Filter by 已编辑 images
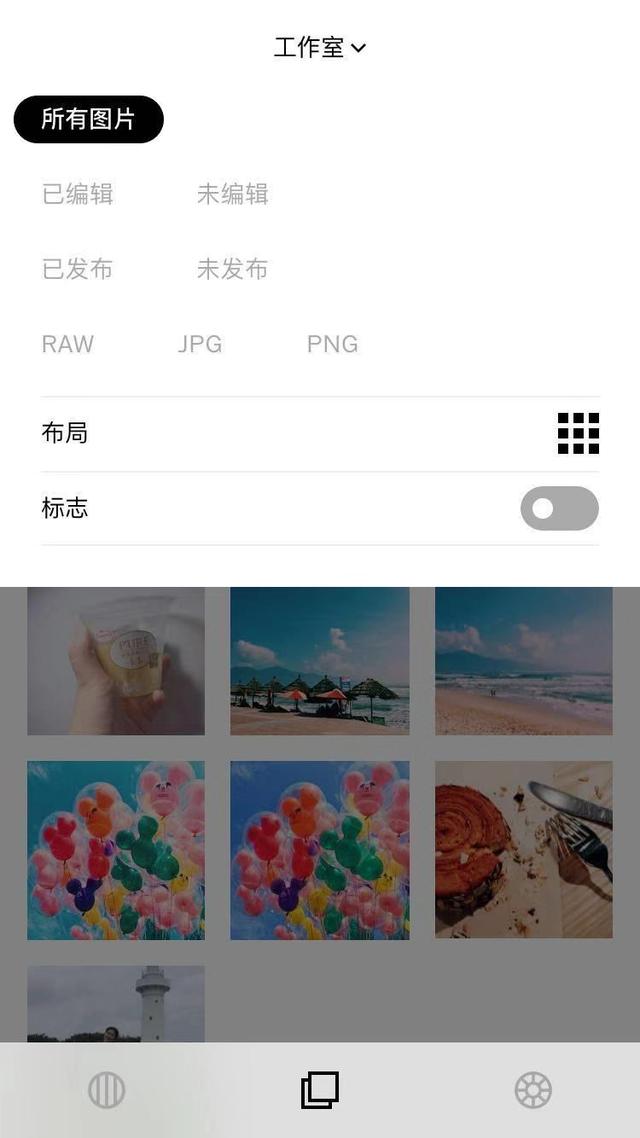This screenshot has width=640, height=1138. (x=78, y=195)
